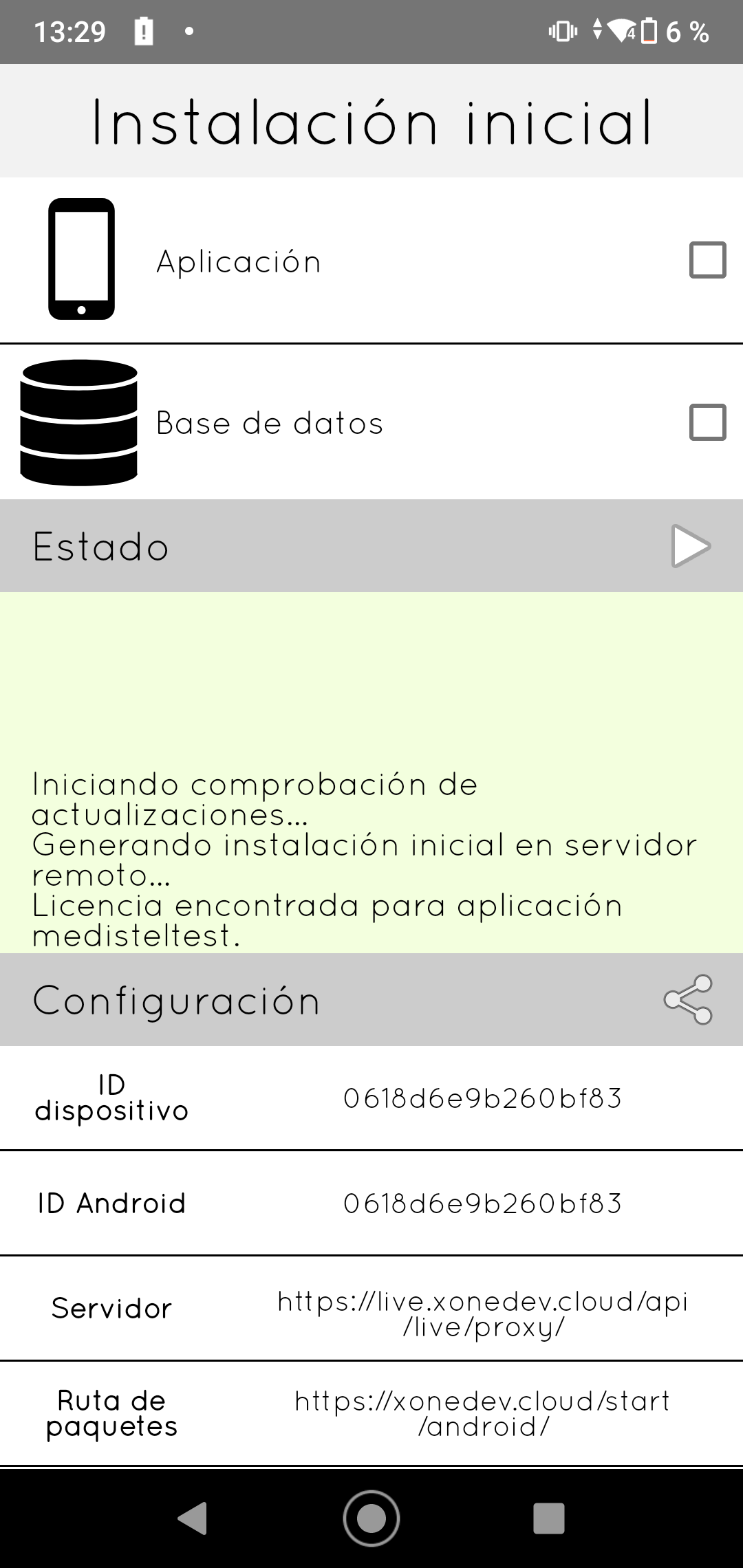
Task: Check the Aplicación checkbox
Action: pyautogui.click(x=707, y=260)
